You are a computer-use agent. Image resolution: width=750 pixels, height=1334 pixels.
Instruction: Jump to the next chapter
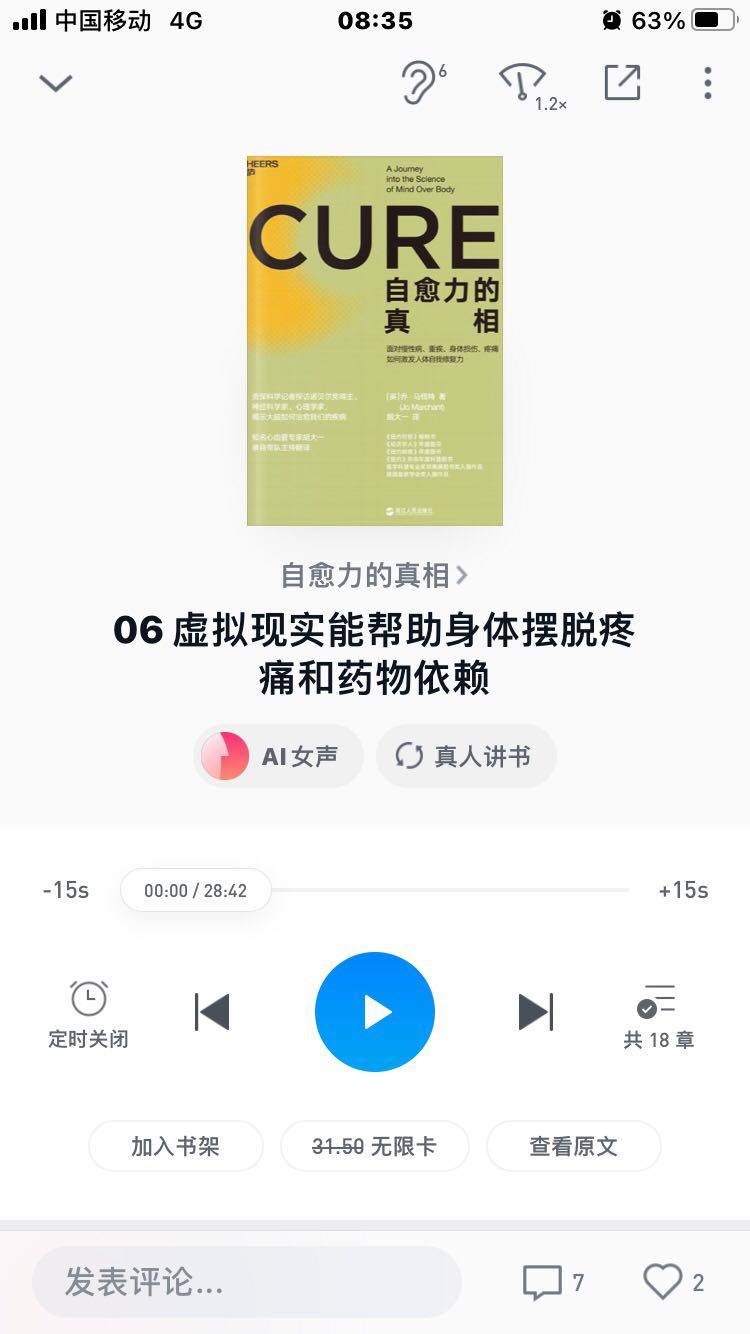click(x=536, y=1012)
